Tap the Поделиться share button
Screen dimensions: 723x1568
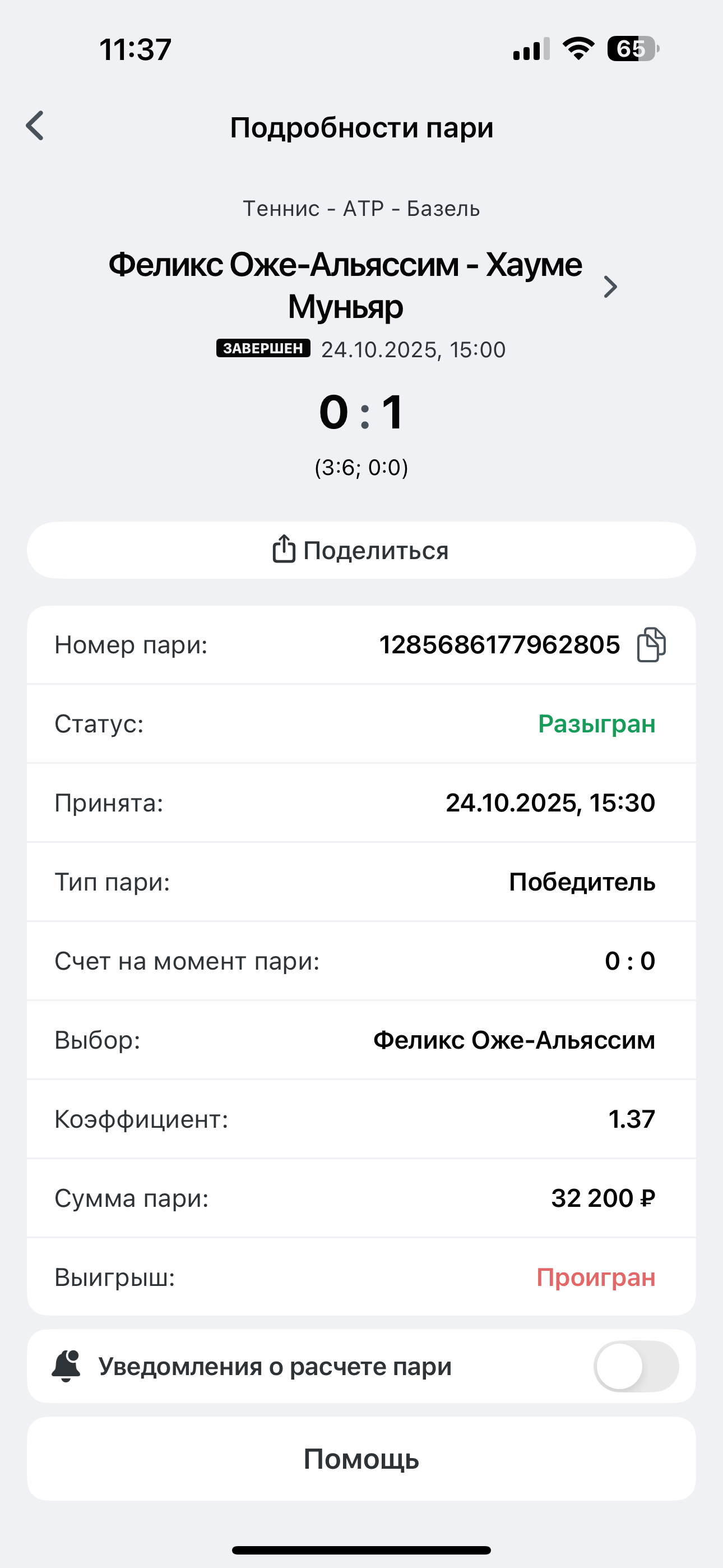point(361,550)
